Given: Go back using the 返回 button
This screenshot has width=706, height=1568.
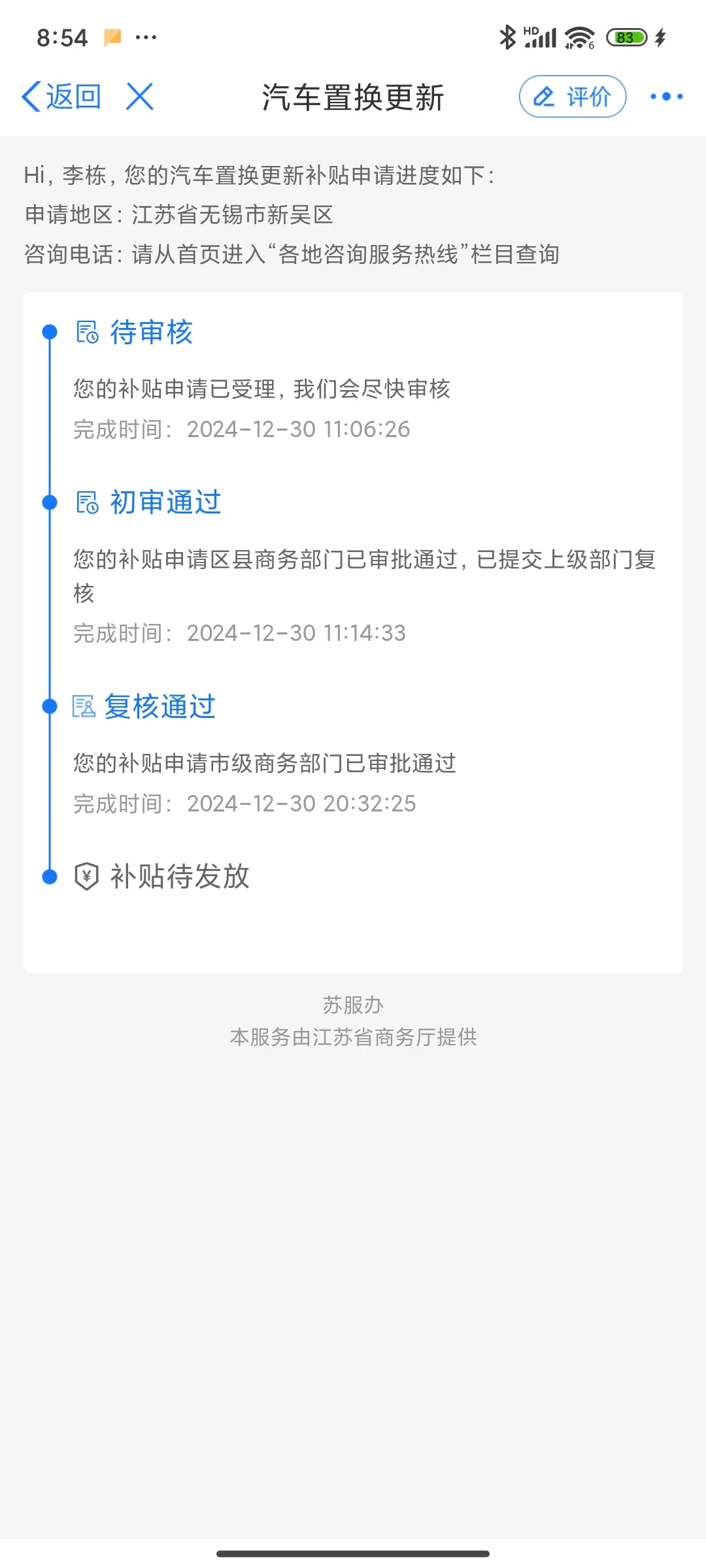Looking at the screenshot, I should pyautogui.click(x=62, y=97).
